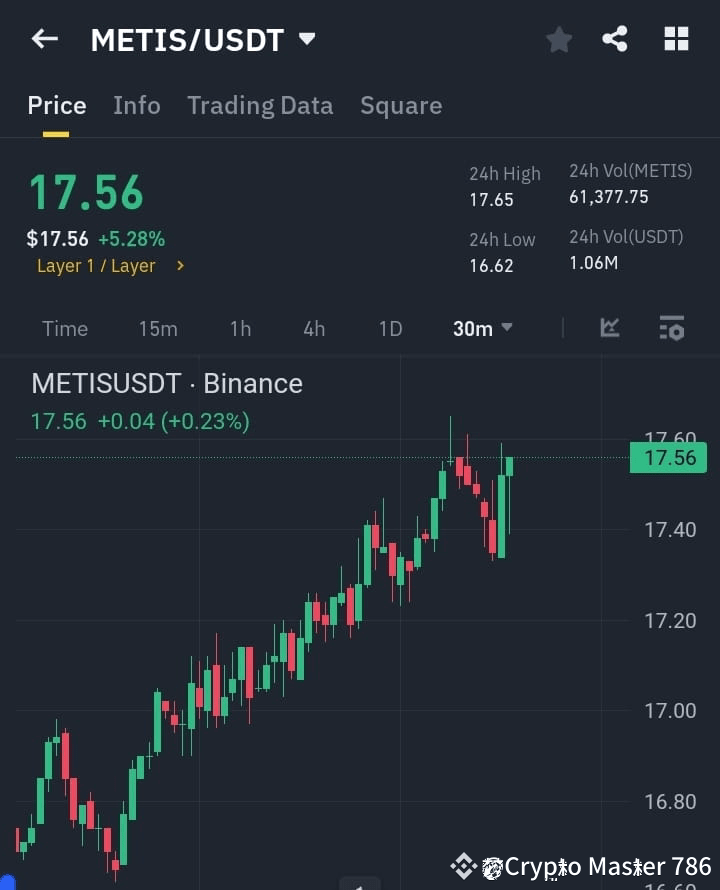Open the METIS/USDT pair selector
Image resolution: width=720 pixels, height=890 pixels.
[200, 39]
